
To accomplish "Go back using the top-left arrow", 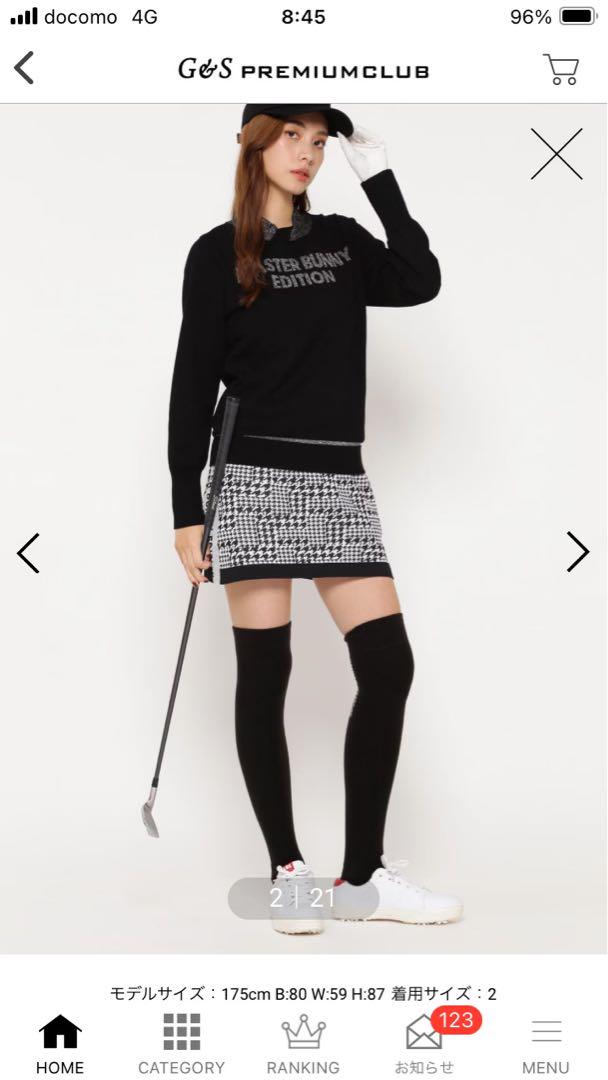I will click(x=25, y=69).
